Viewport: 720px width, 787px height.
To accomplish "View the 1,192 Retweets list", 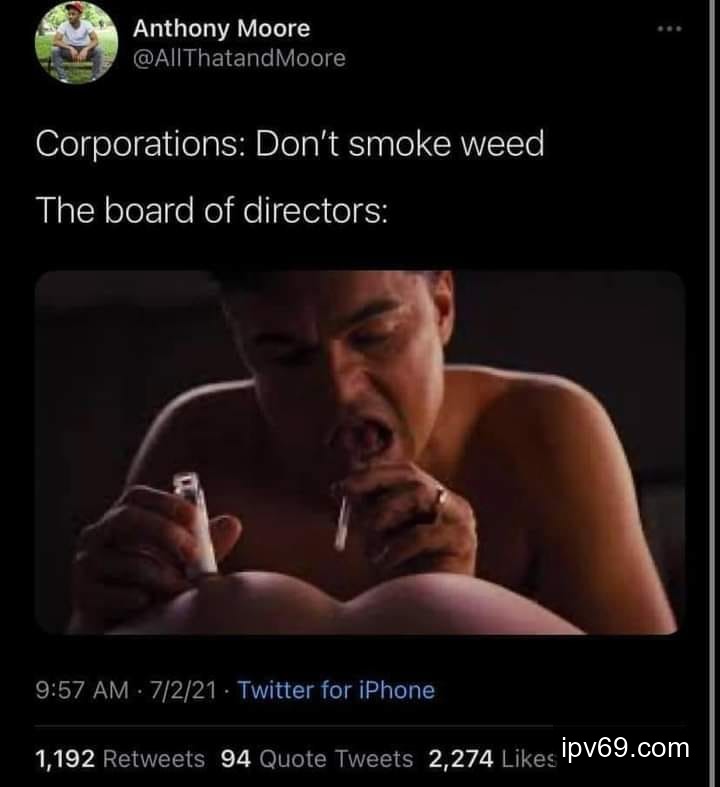I will point(120,759).
